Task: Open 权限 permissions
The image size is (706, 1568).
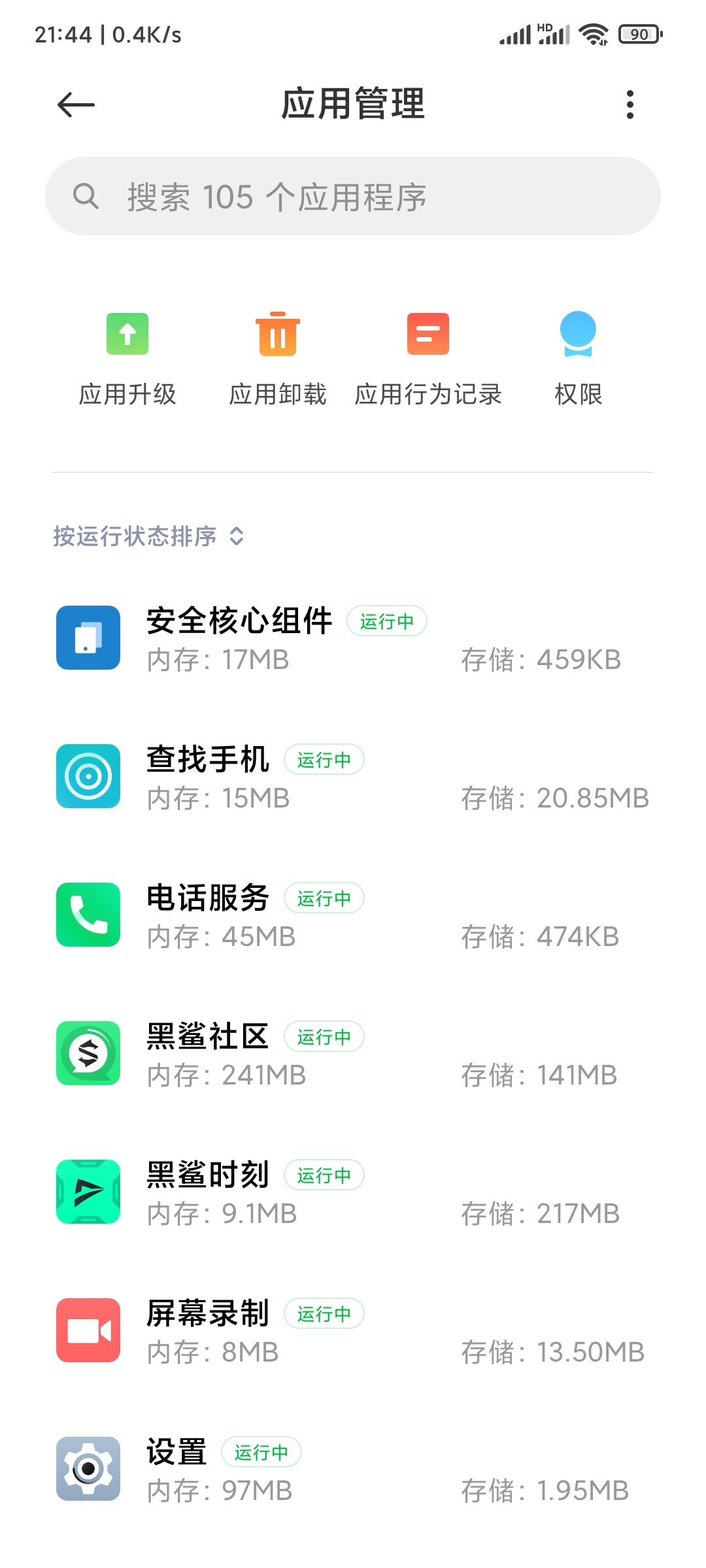Action: pos(579,359)
